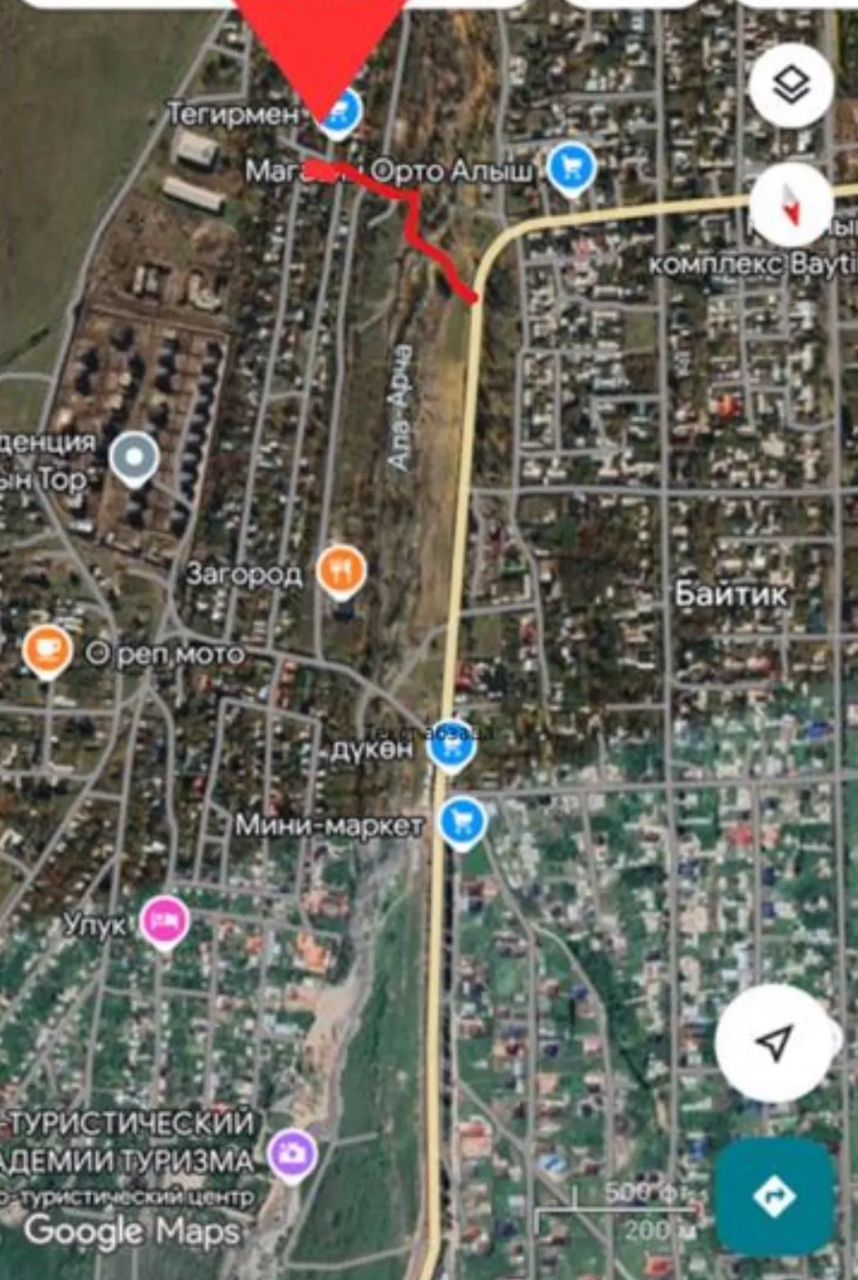The height and width of the screenshot is (1280, 858).
Task: Open the directions floating button
Action: 775,1197
